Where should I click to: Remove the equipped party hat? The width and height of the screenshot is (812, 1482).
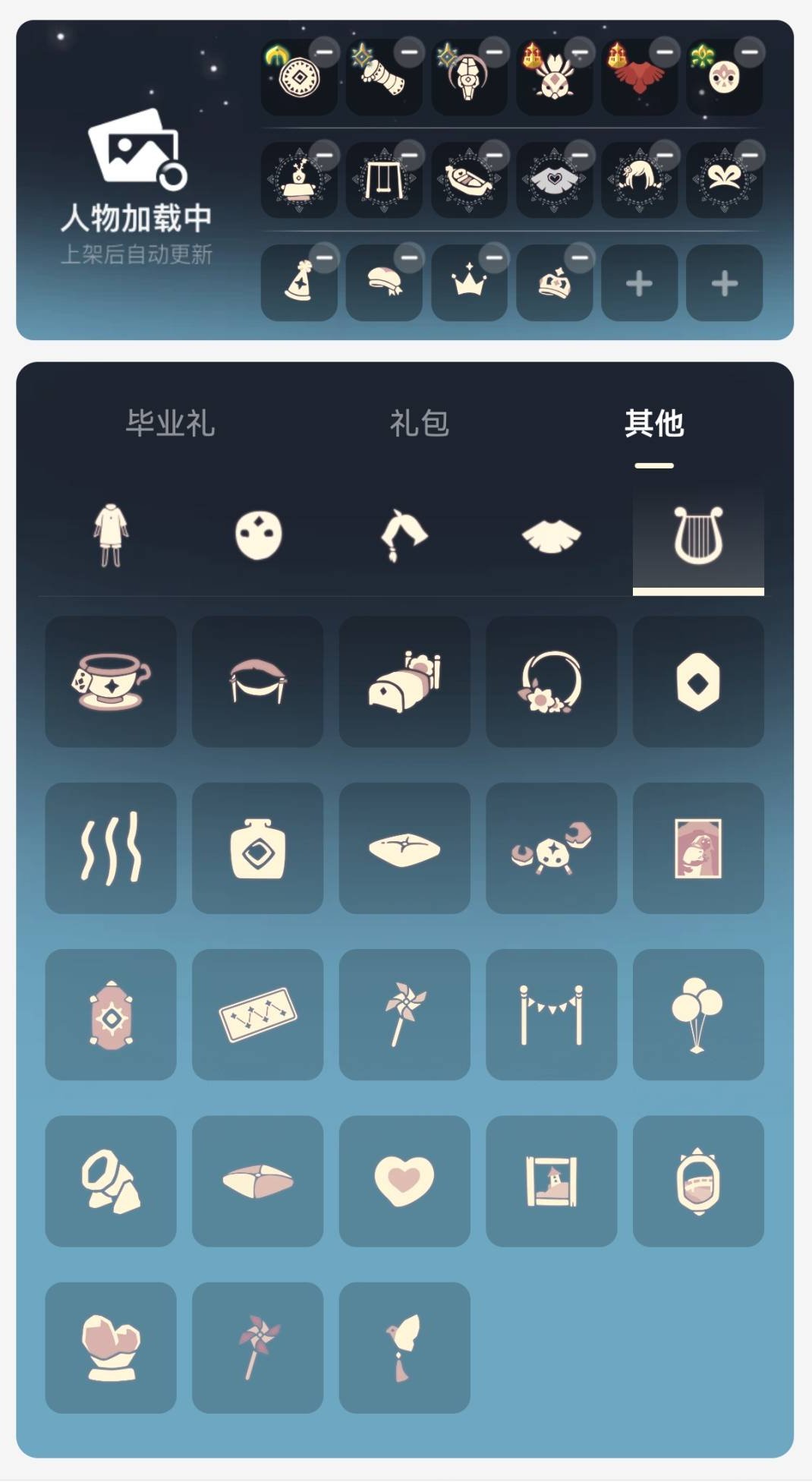point(326,258)
